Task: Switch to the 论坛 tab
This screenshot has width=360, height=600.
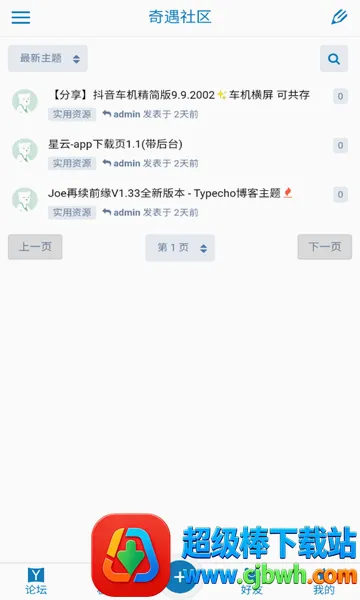Action: (36, 581)
